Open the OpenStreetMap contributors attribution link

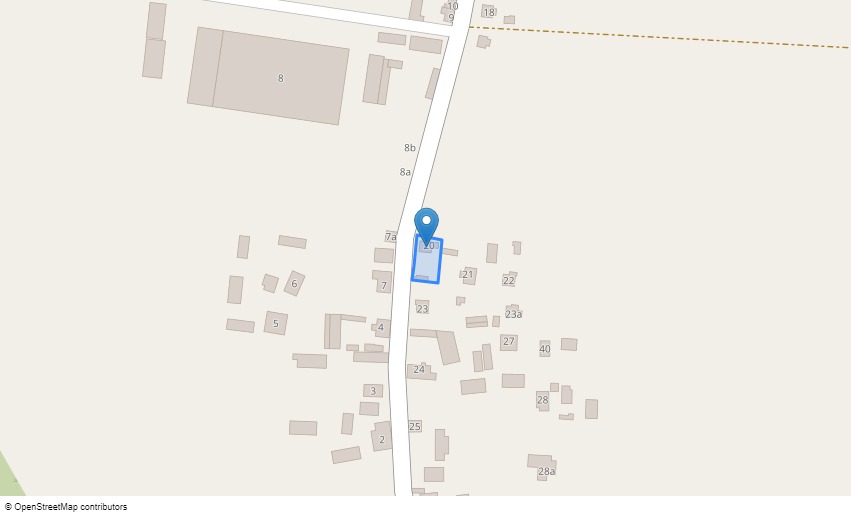70,507
